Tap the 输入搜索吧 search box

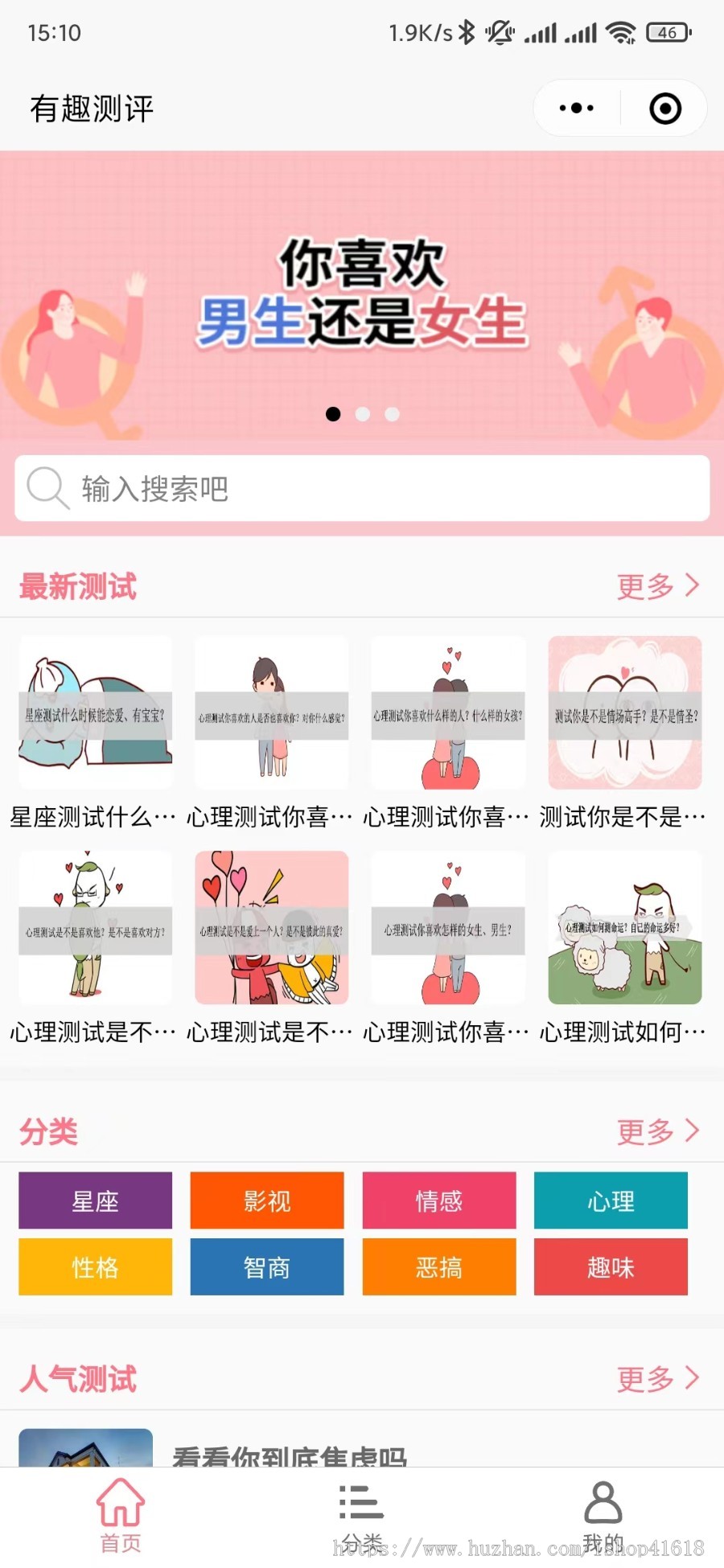coord(362,488)
